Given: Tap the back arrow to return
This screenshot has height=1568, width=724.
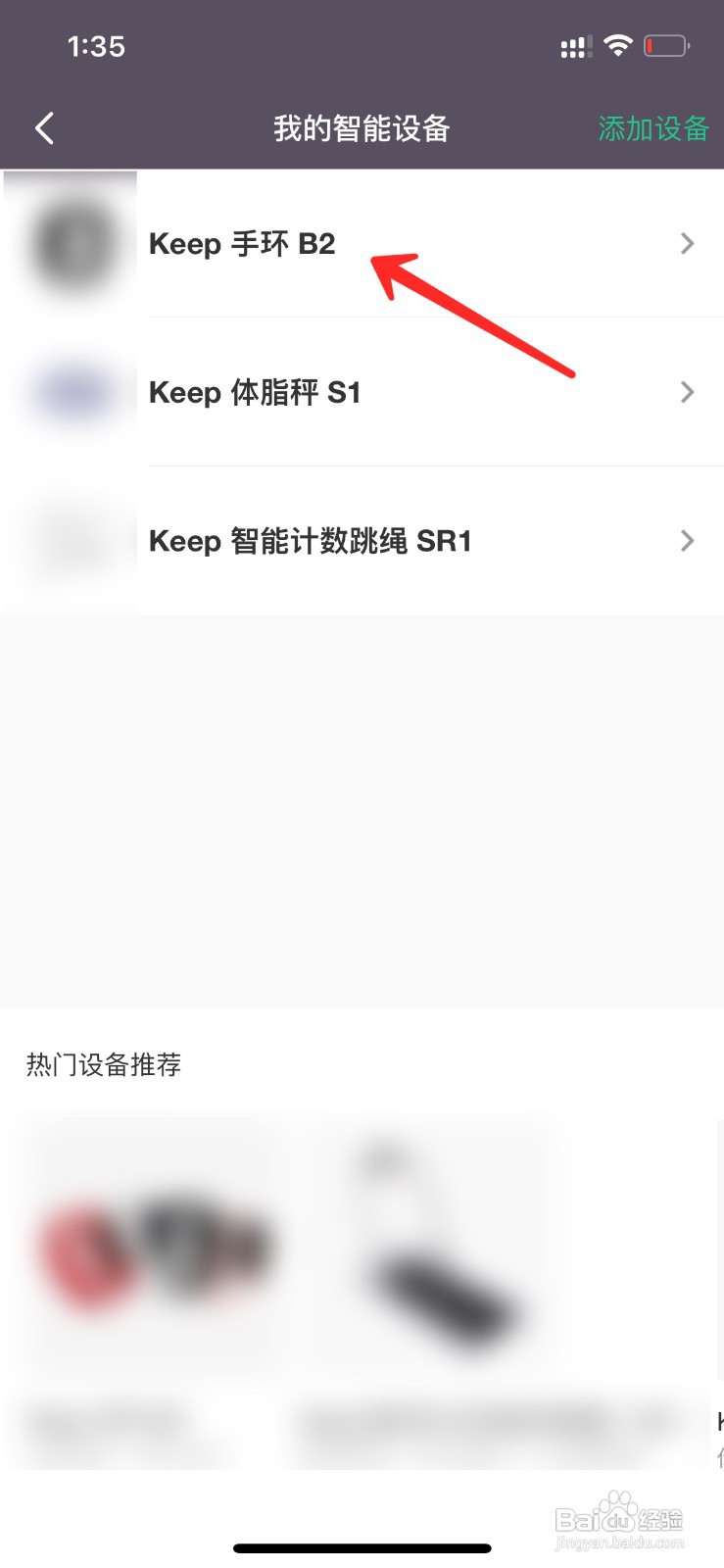Looking at the screenshot, I should pos(43,127).
